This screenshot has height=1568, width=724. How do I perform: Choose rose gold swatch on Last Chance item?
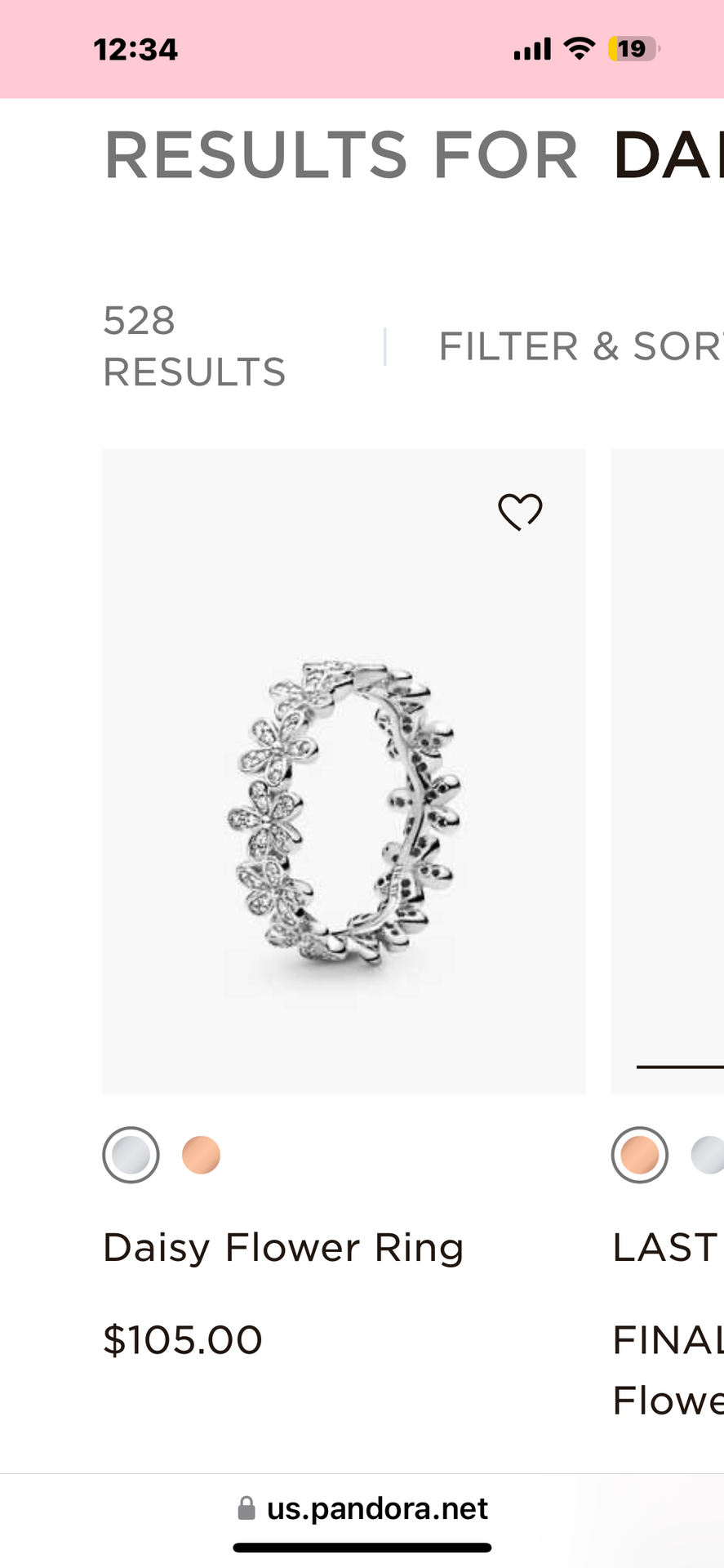(639, 1155)
